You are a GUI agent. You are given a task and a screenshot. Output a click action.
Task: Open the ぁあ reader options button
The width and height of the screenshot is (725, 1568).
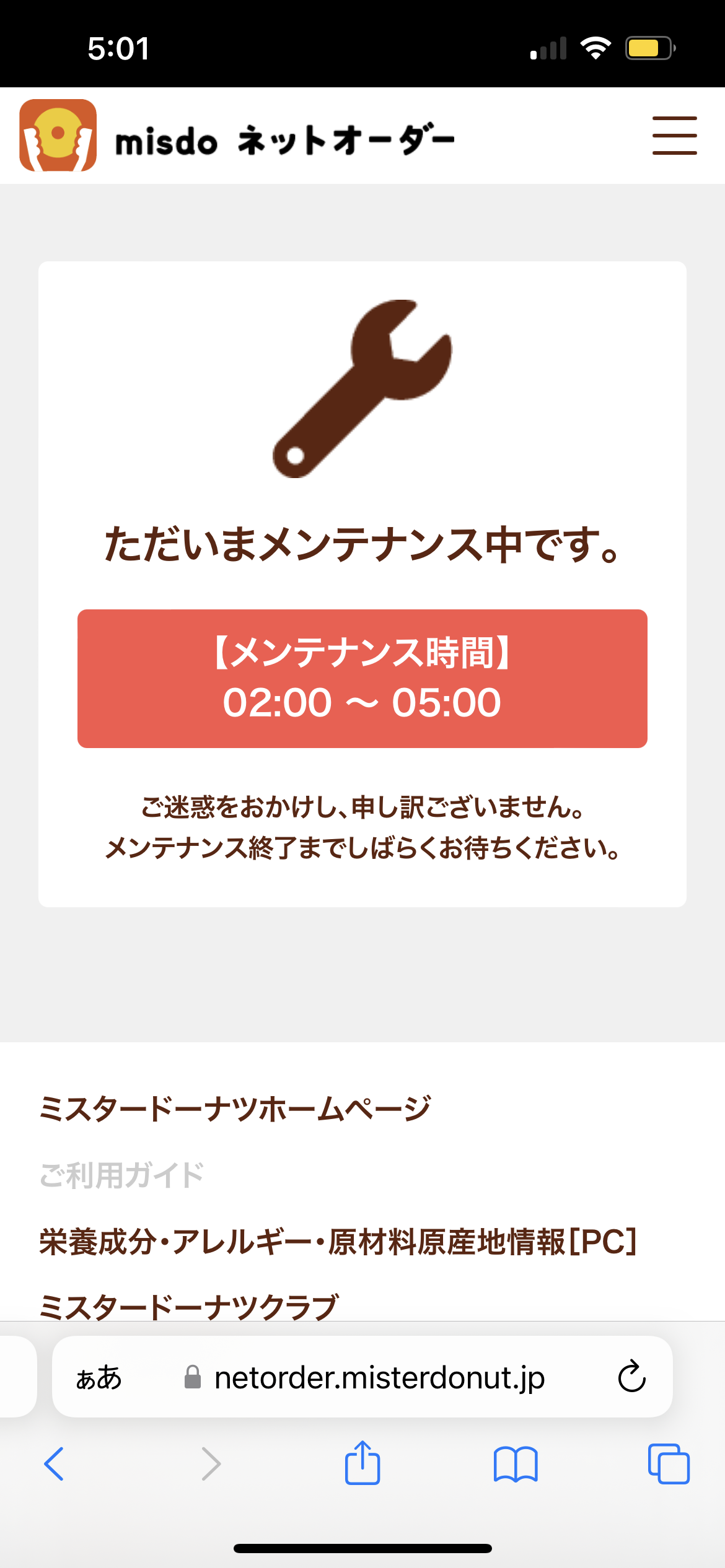pos(99,1377)
